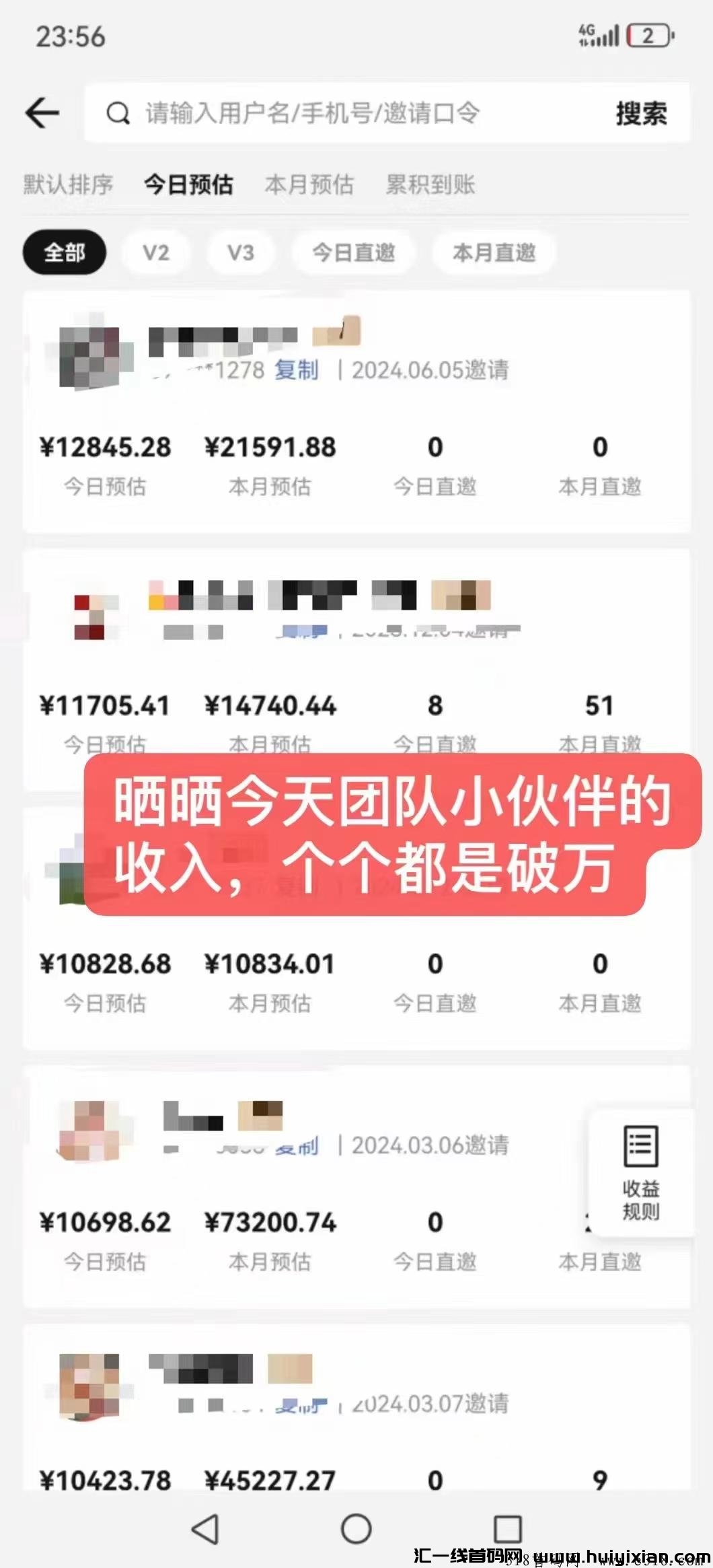The image size is (713, 1568).
Task: Tap the 搜索 button
Action: [x=641, y=114]
